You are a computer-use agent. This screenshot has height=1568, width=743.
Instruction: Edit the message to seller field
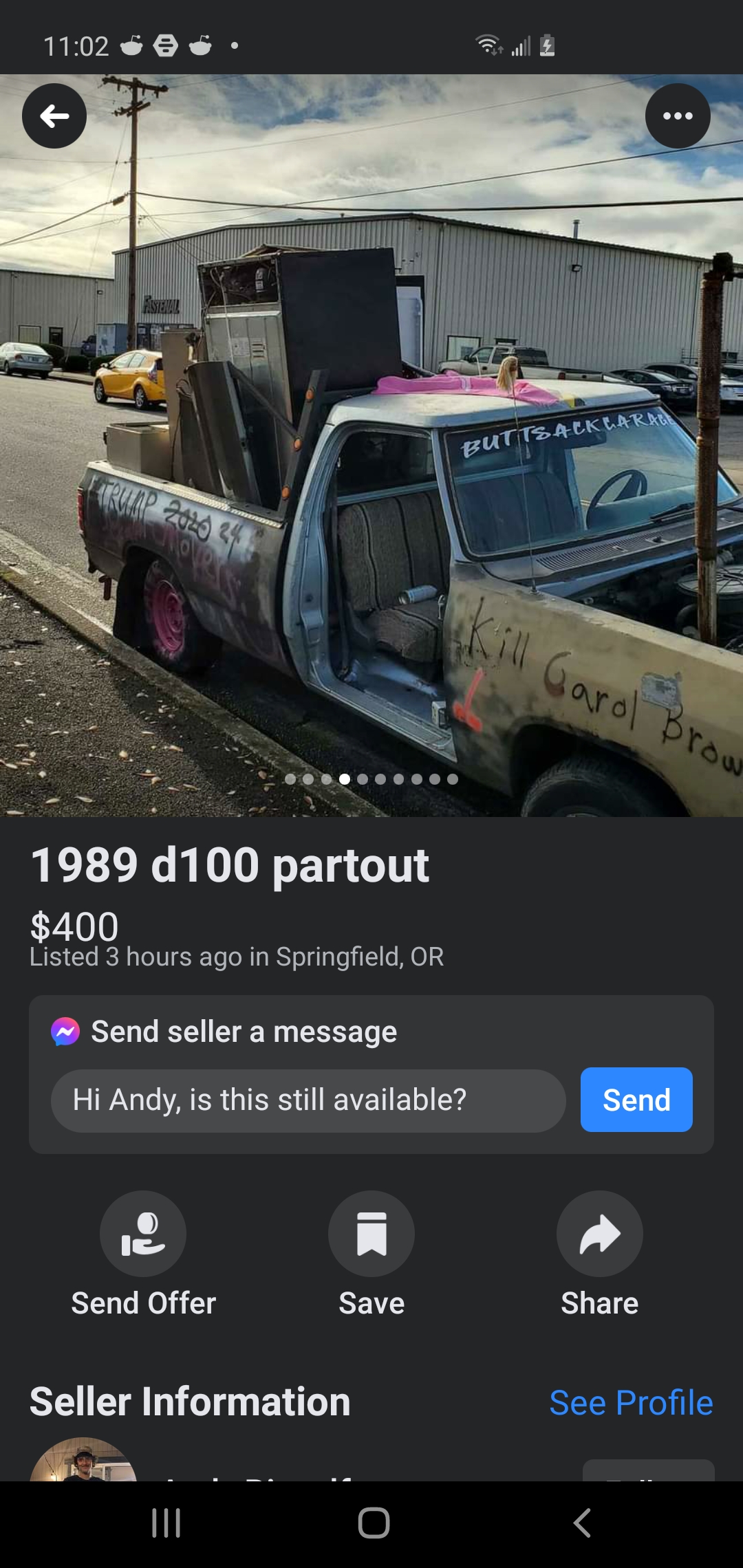point(308,1100)
